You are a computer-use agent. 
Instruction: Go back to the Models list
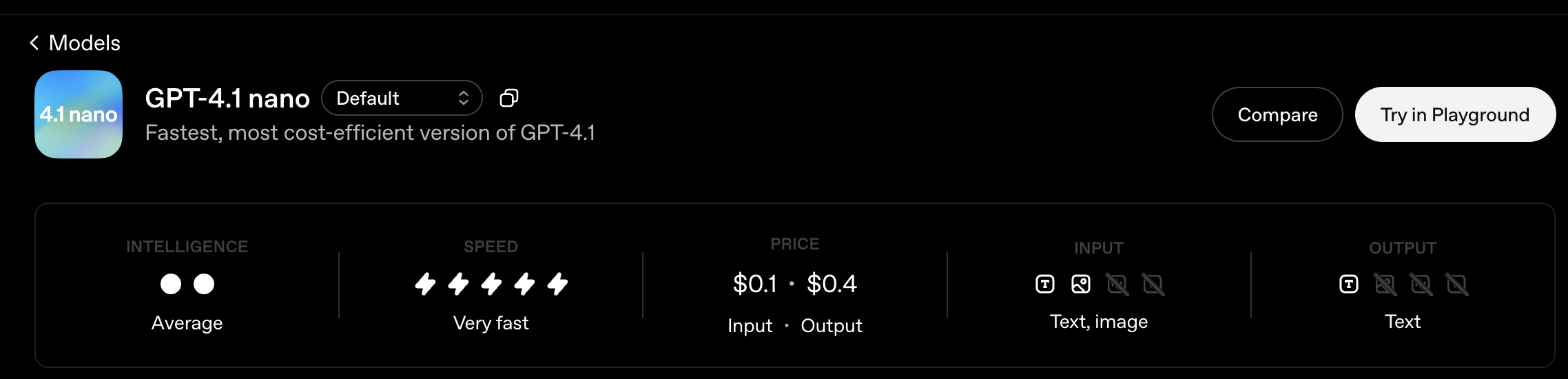(74, 43)
